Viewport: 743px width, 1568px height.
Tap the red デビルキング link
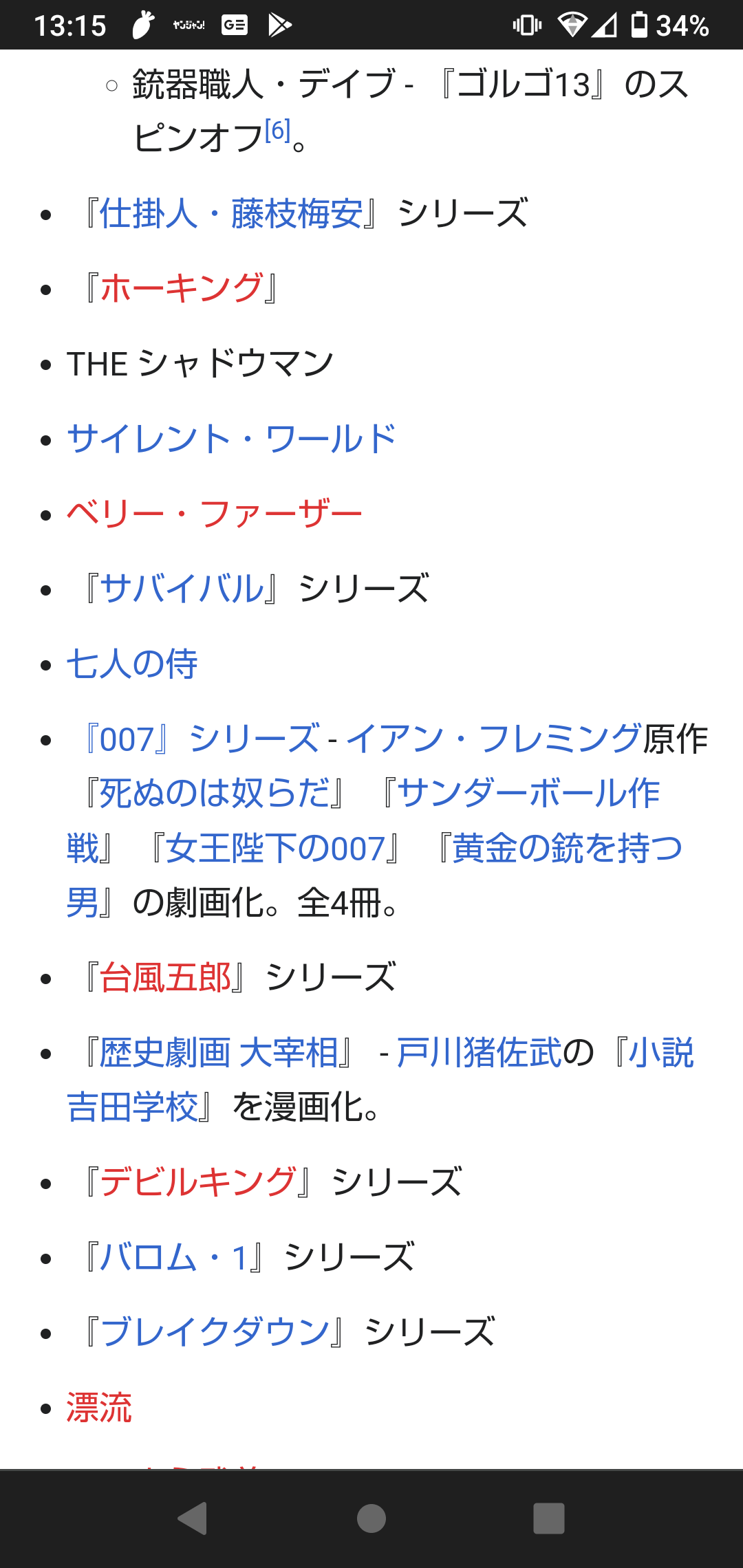coord(198,1183)
